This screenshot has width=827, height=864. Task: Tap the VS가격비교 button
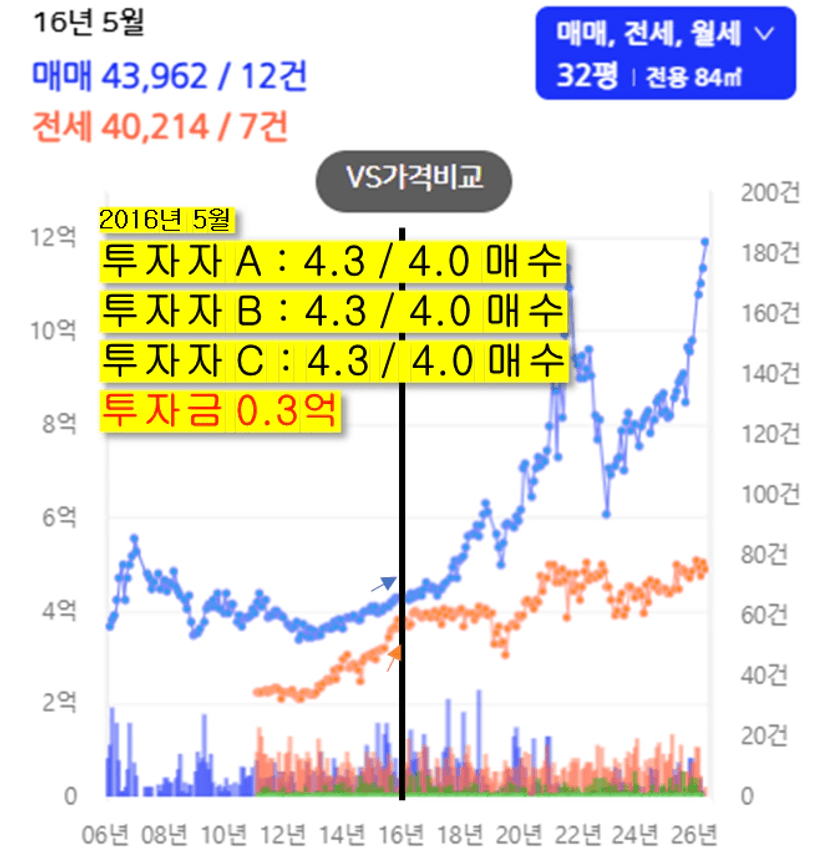[414, 180]
